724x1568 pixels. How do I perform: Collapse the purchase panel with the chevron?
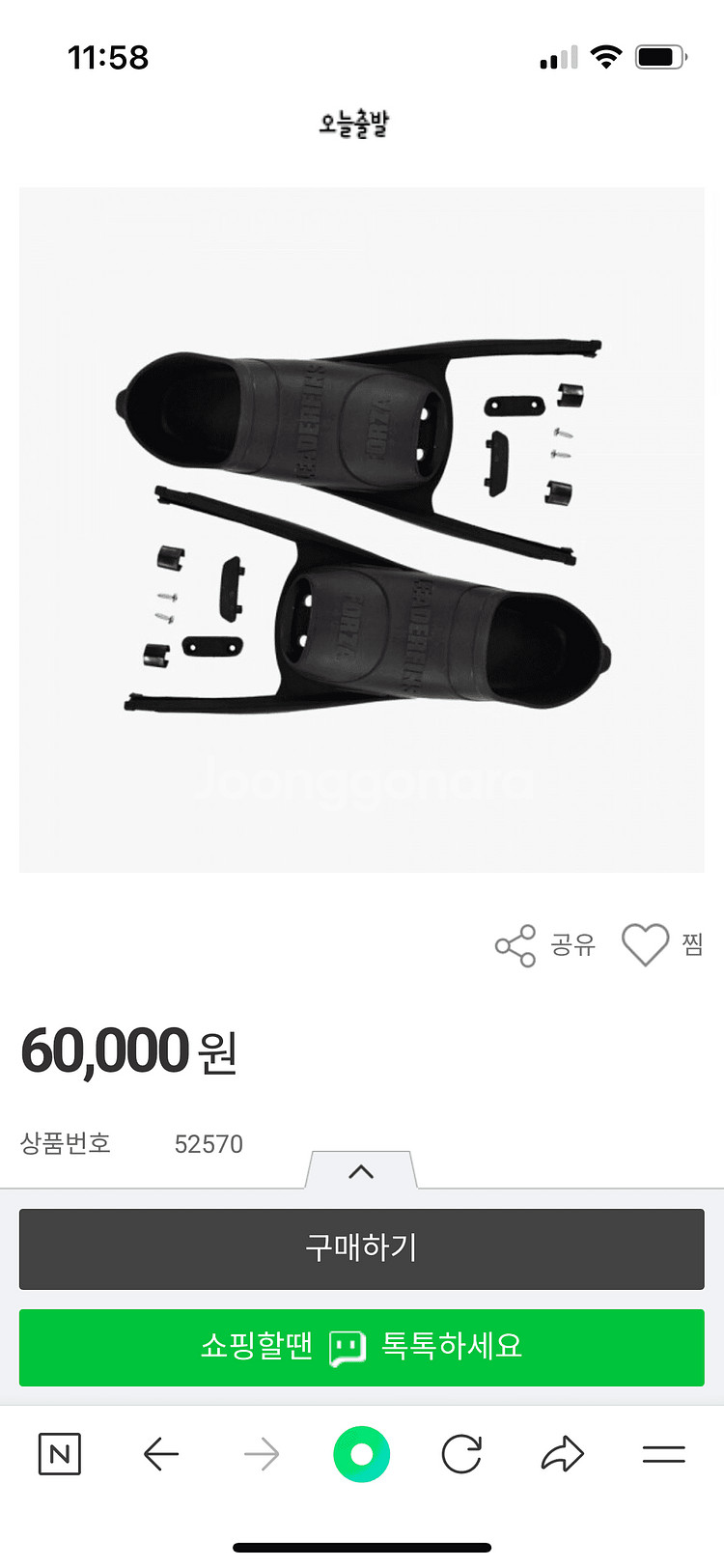tap(361, 1171)
